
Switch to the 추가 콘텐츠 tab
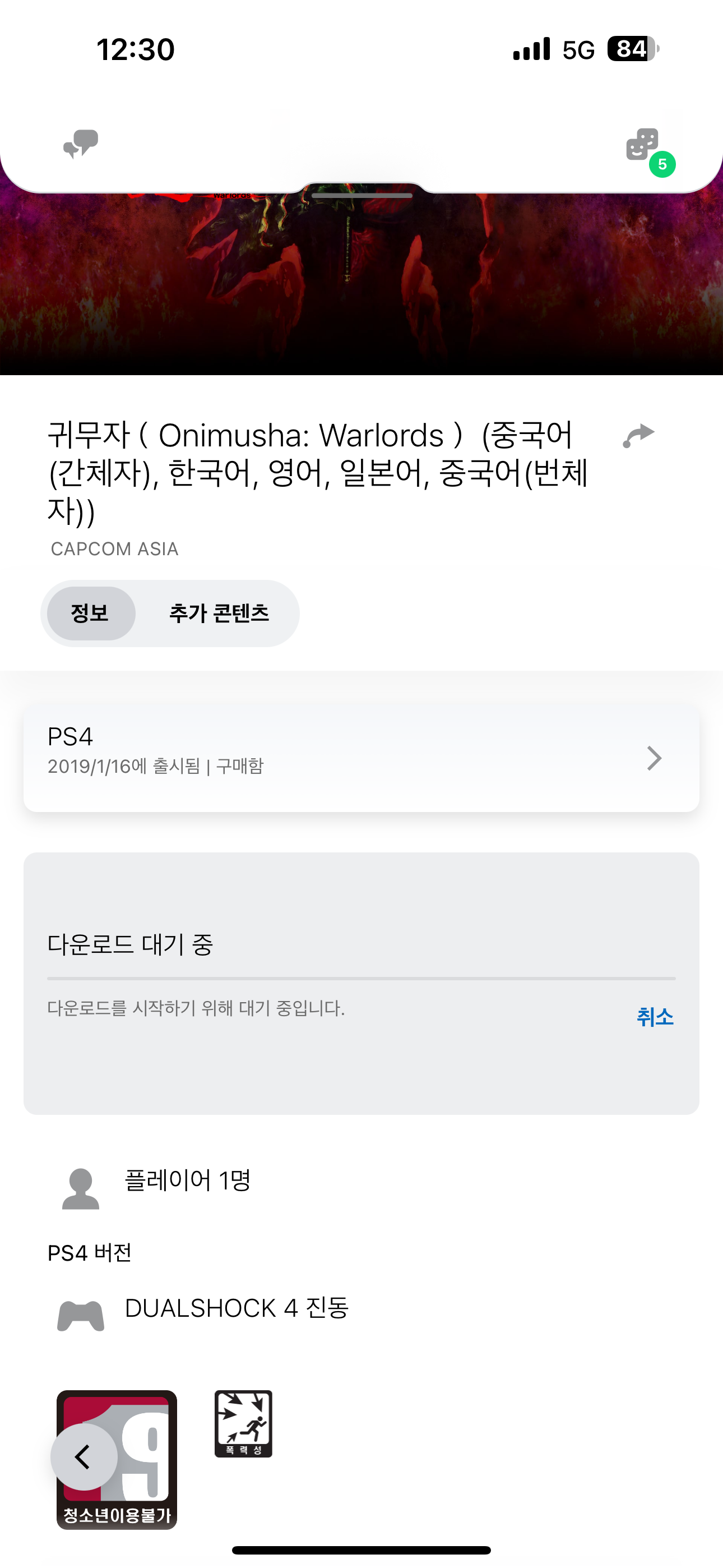click(219, 613)
